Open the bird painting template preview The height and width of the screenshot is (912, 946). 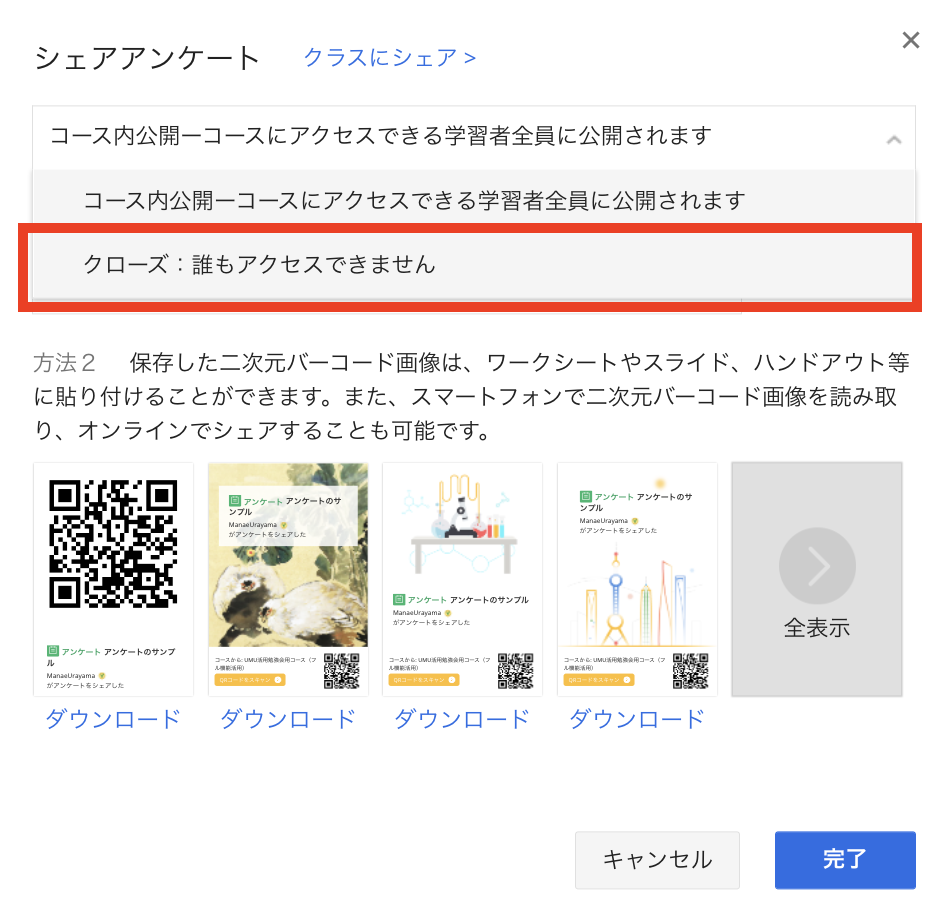pos(288,578)
